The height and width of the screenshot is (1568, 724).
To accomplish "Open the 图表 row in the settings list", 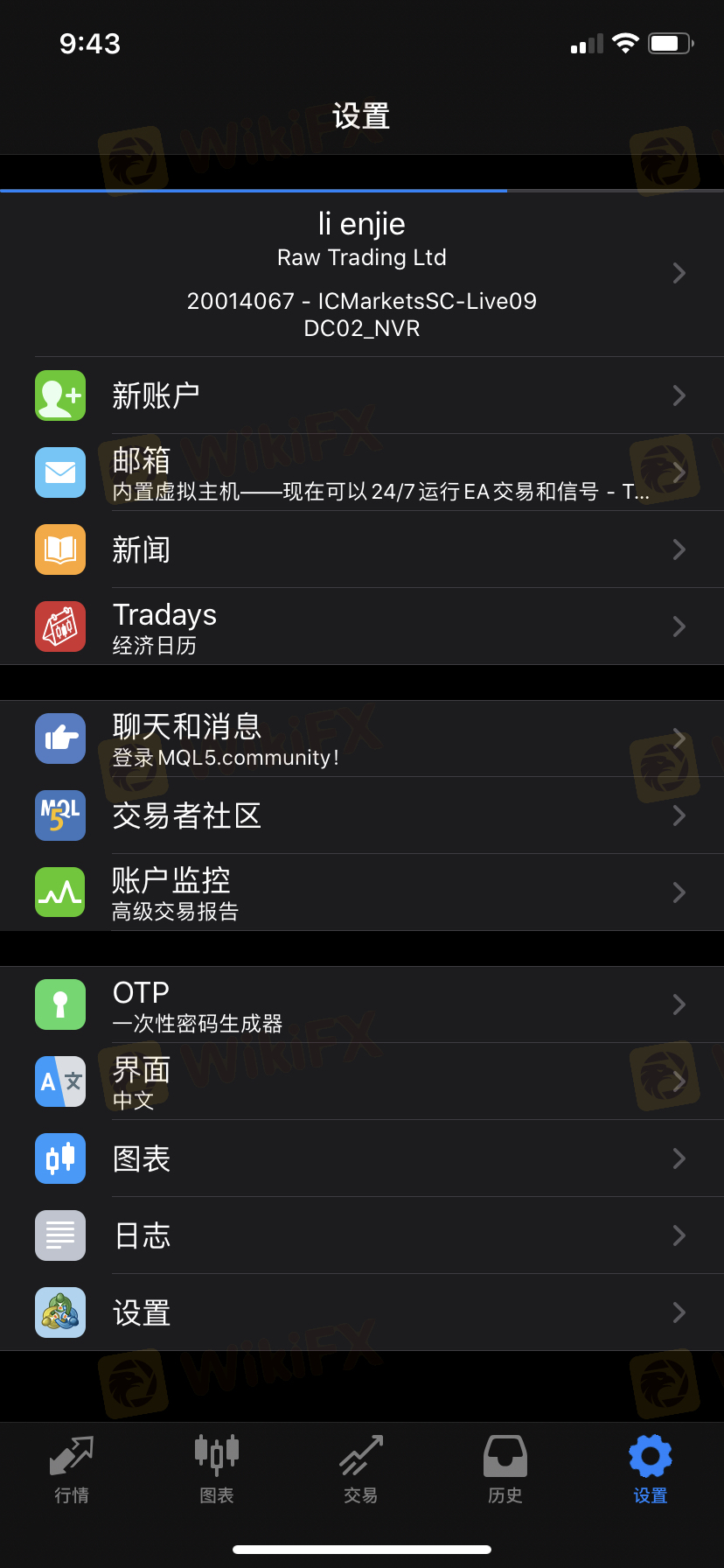I will pyautogui.click(x=362, y=1158).
